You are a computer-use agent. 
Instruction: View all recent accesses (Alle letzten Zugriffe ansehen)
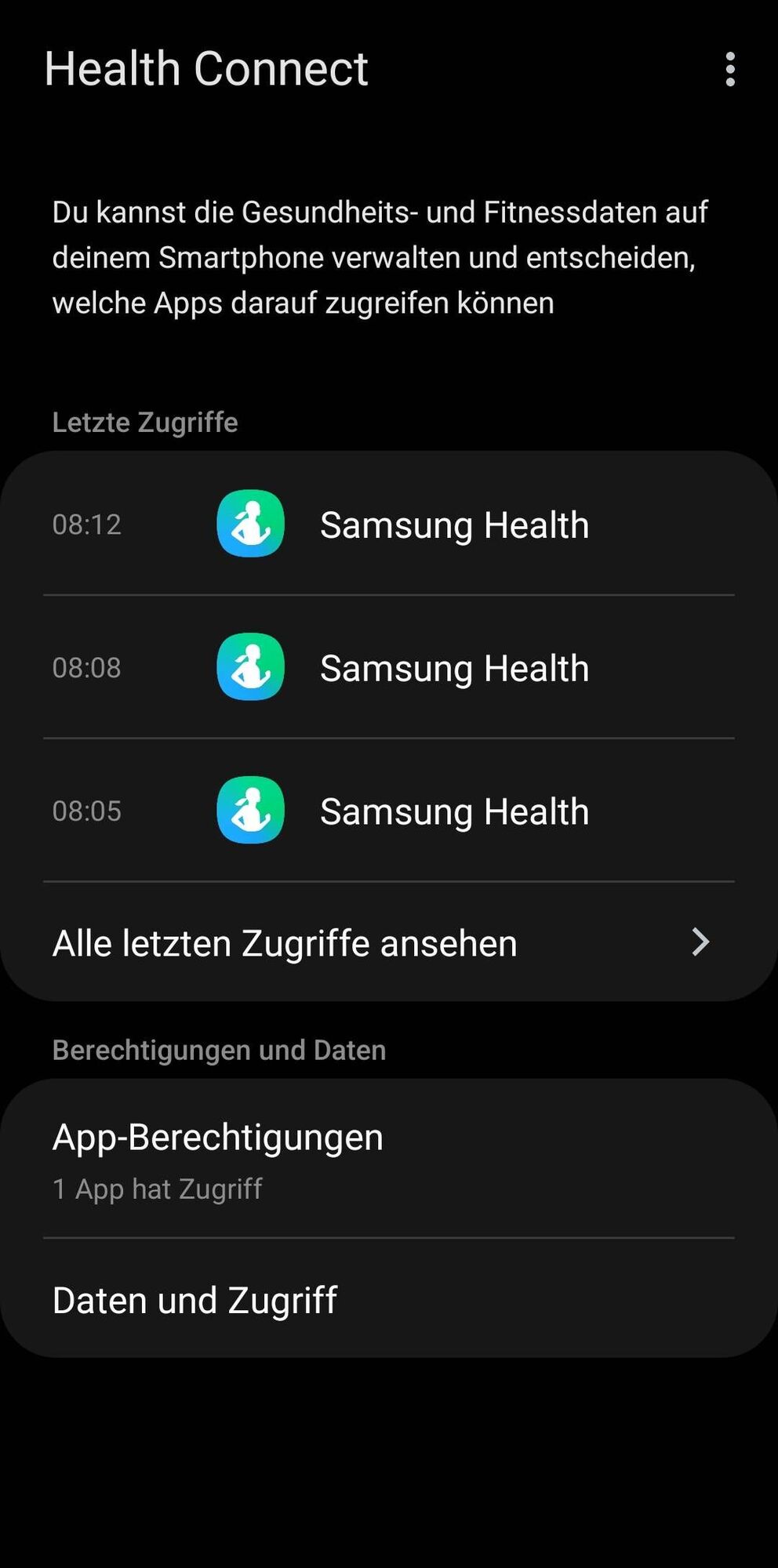(x=389, y=942)
